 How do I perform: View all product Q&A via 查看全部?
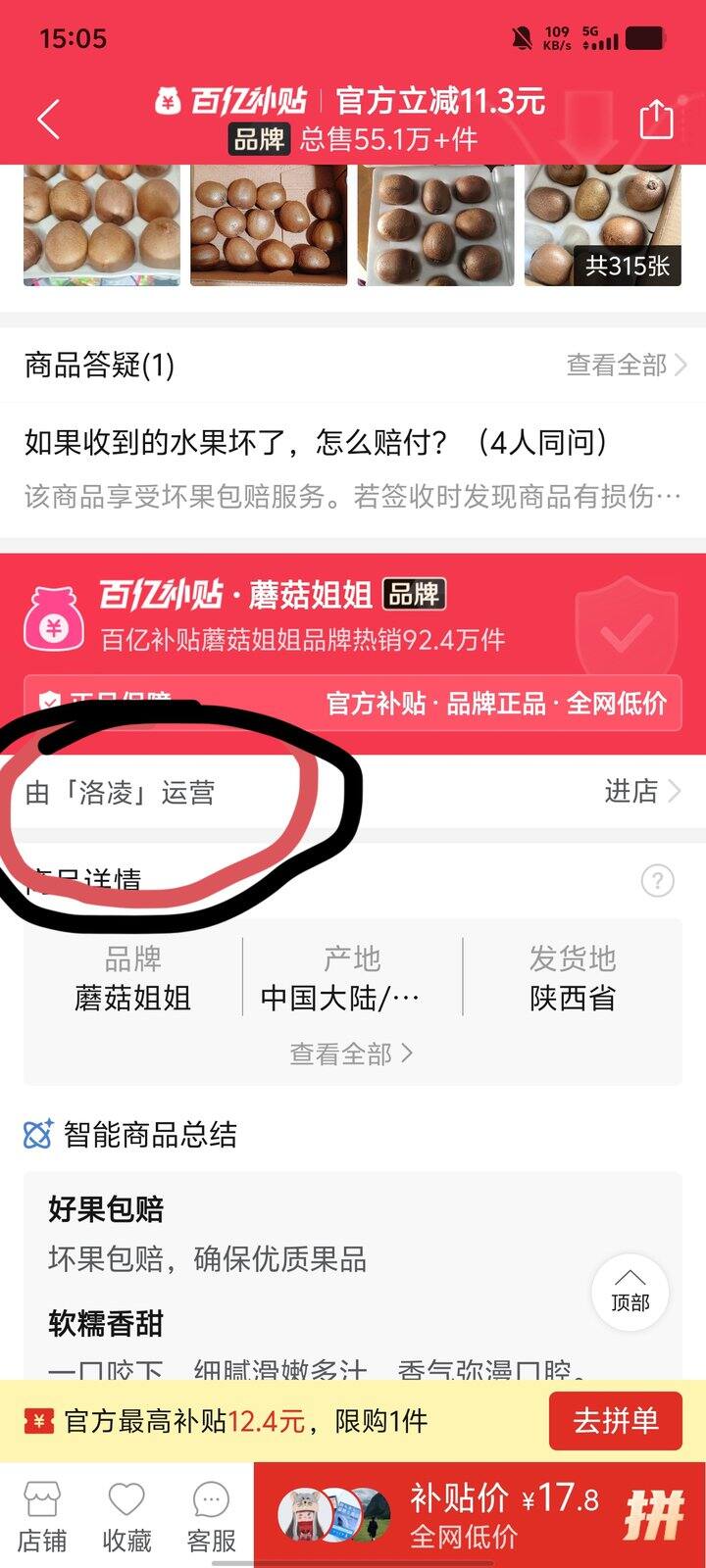pyautogui.click(x=626, y=366)
